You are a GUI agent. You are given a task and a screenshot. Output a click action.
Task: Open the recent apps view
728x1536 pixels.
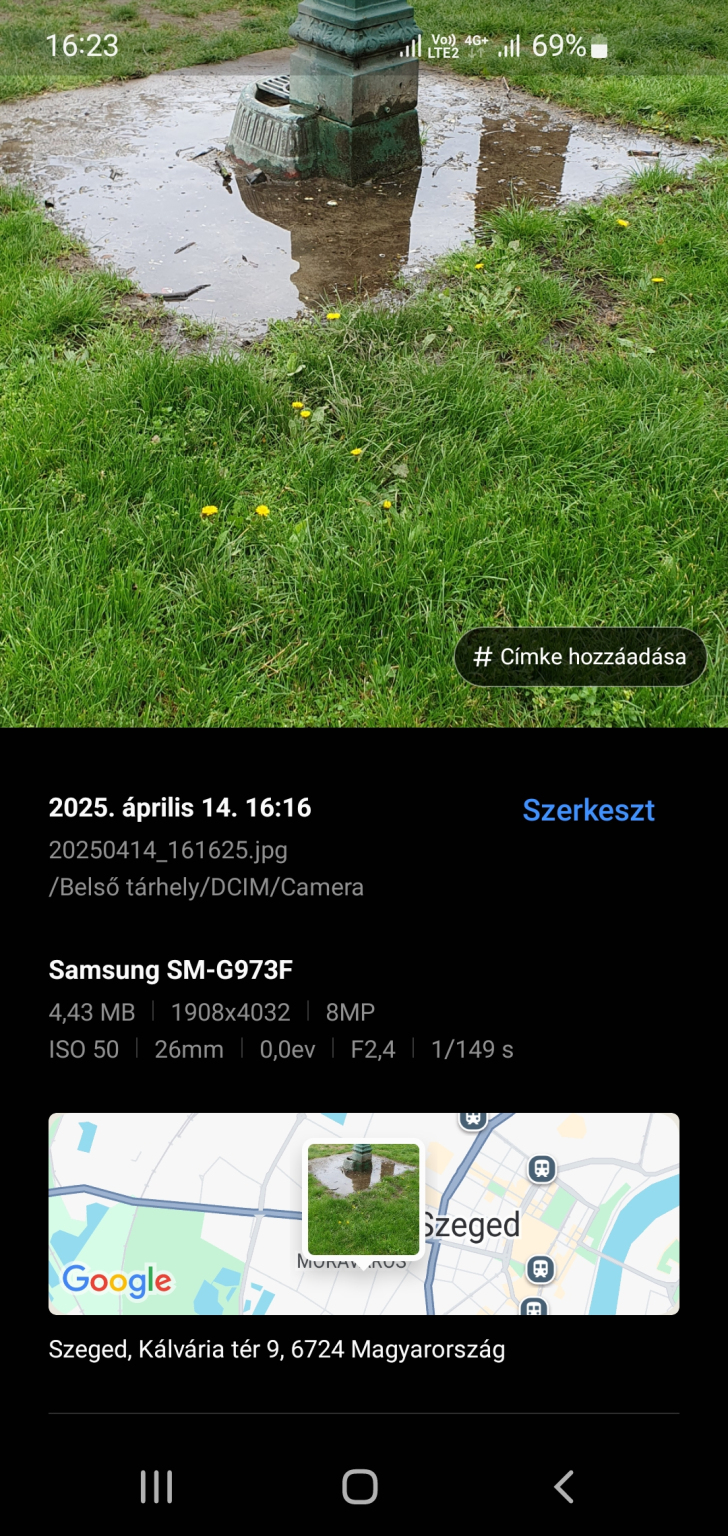pyautogui.click(x=156, y=1487)
